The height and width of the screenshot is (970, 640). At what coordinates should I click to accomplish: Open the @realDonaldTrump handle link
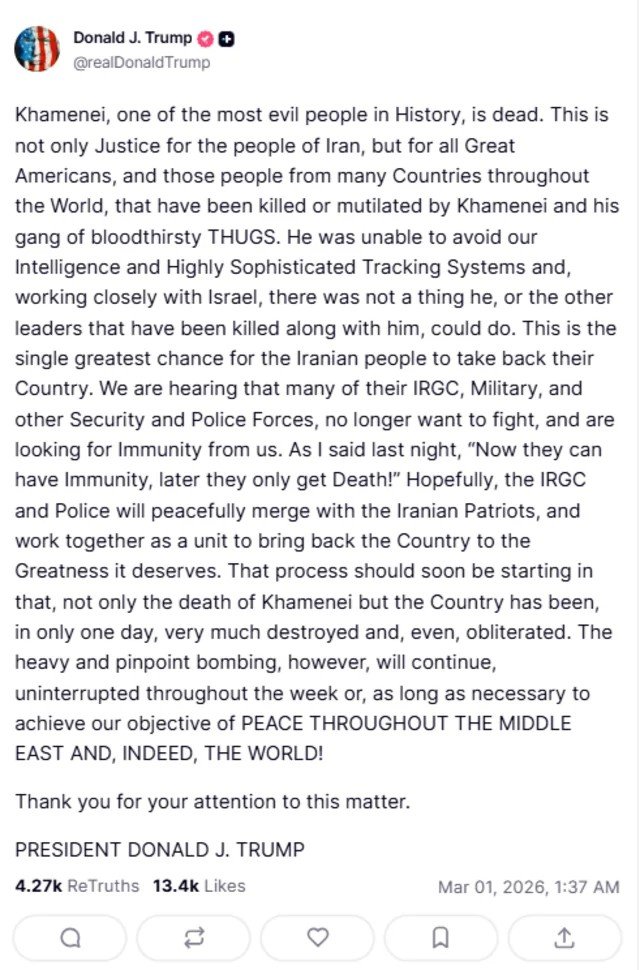(141, 62)
